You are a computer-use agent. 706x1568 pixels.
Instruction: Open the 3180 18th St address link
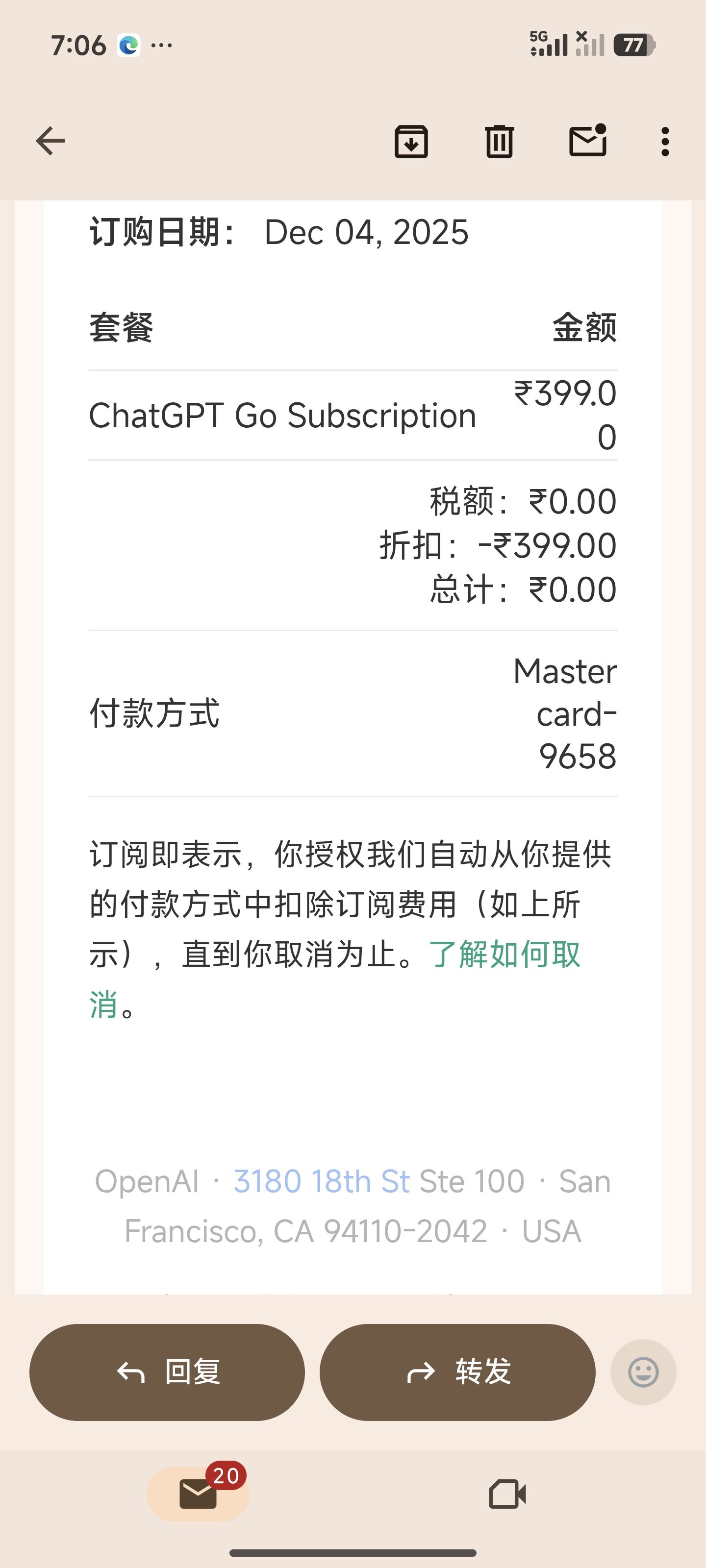[322, 1181]
